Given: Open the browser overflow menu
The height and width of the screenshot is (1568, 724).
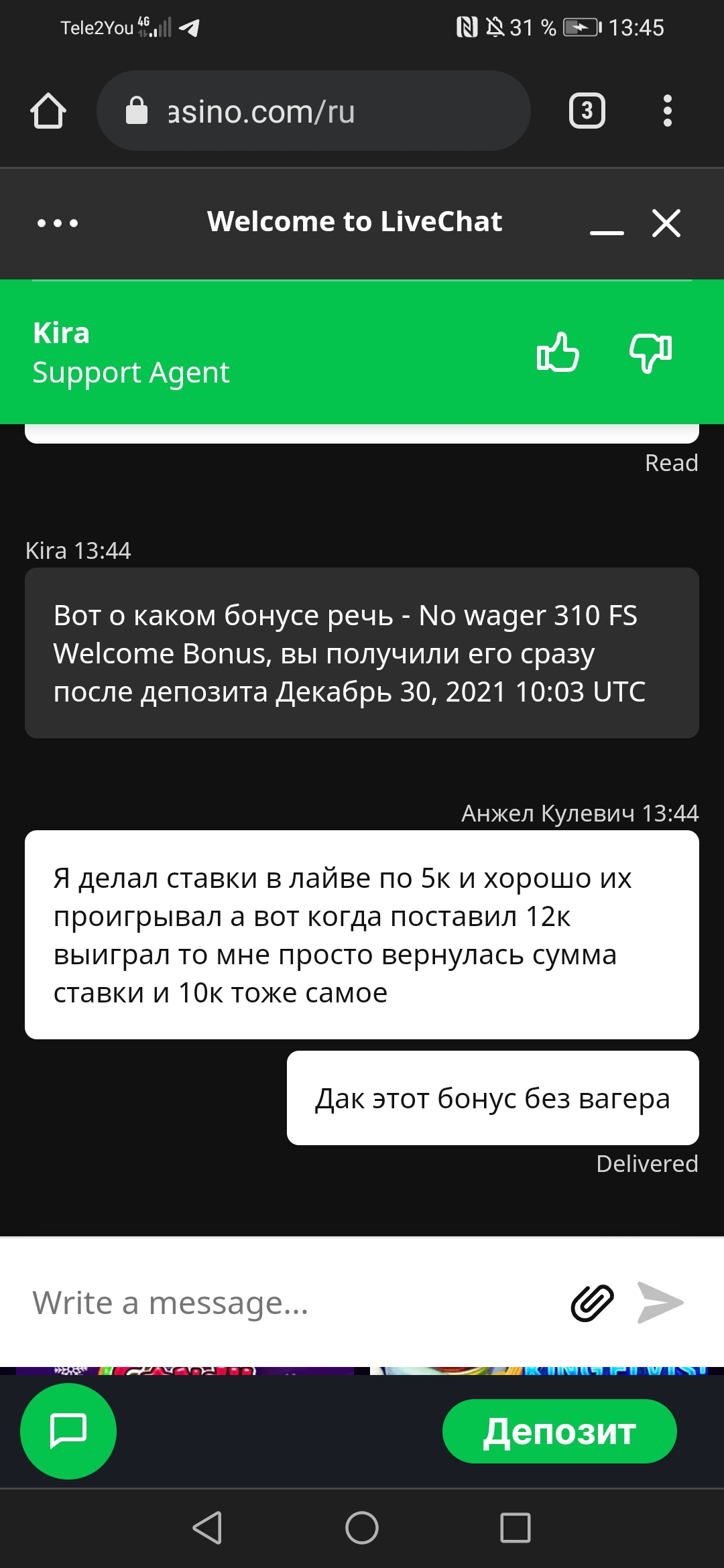Looking at the screenshot, I should coord(667,111).
